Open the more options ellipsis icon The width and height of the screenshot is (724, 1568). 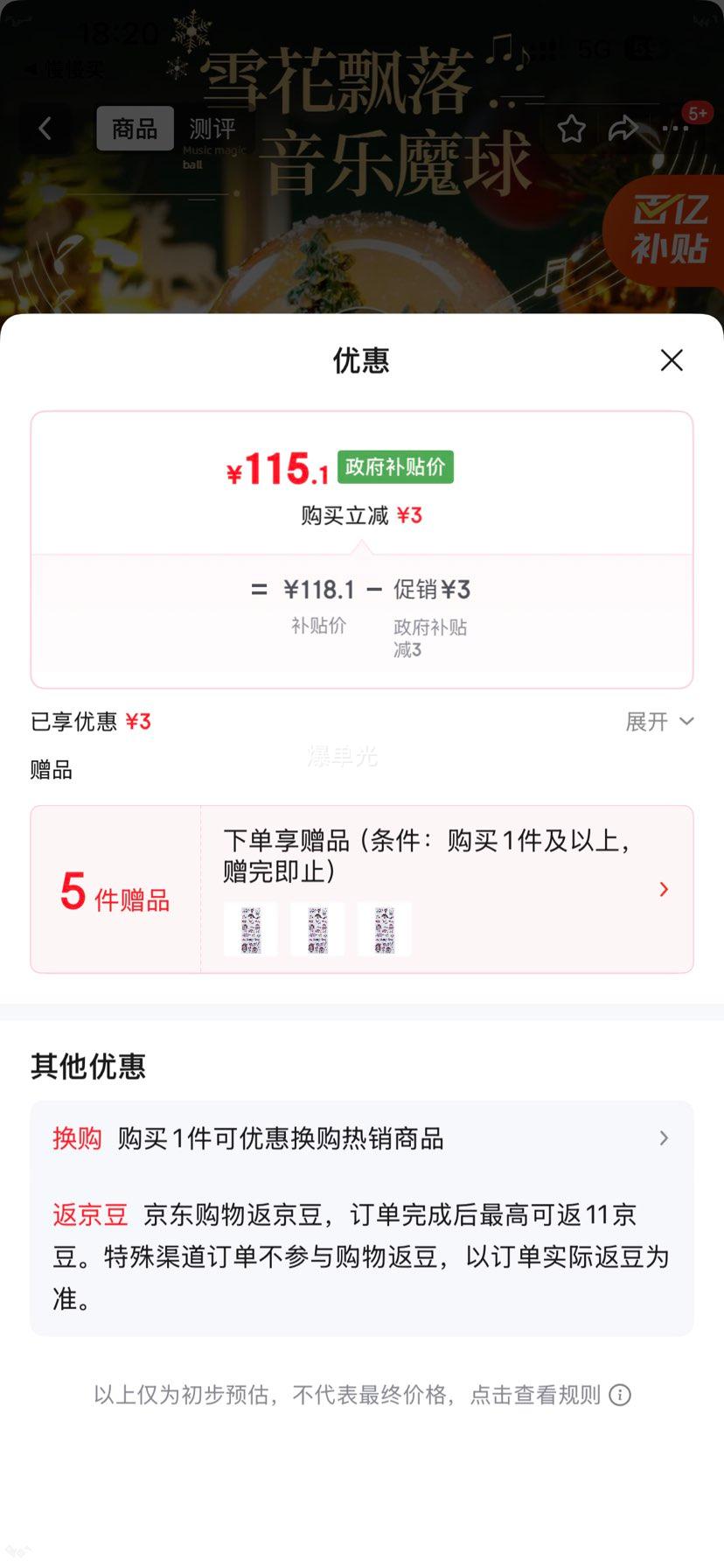(674, 129)
